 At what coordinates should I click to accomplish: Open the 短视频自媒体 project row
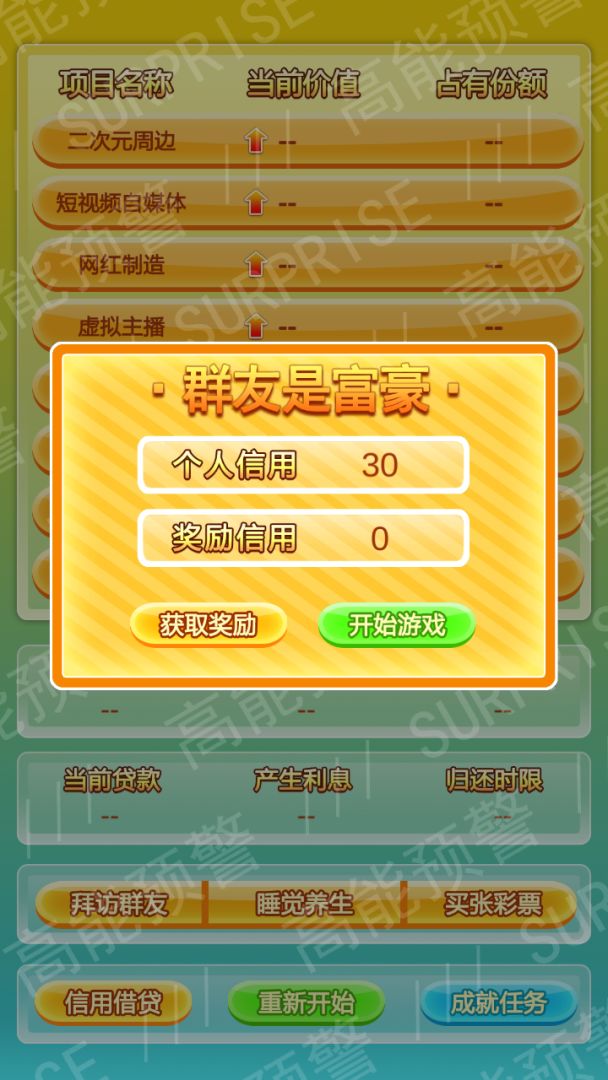click(x=307, y=204)
